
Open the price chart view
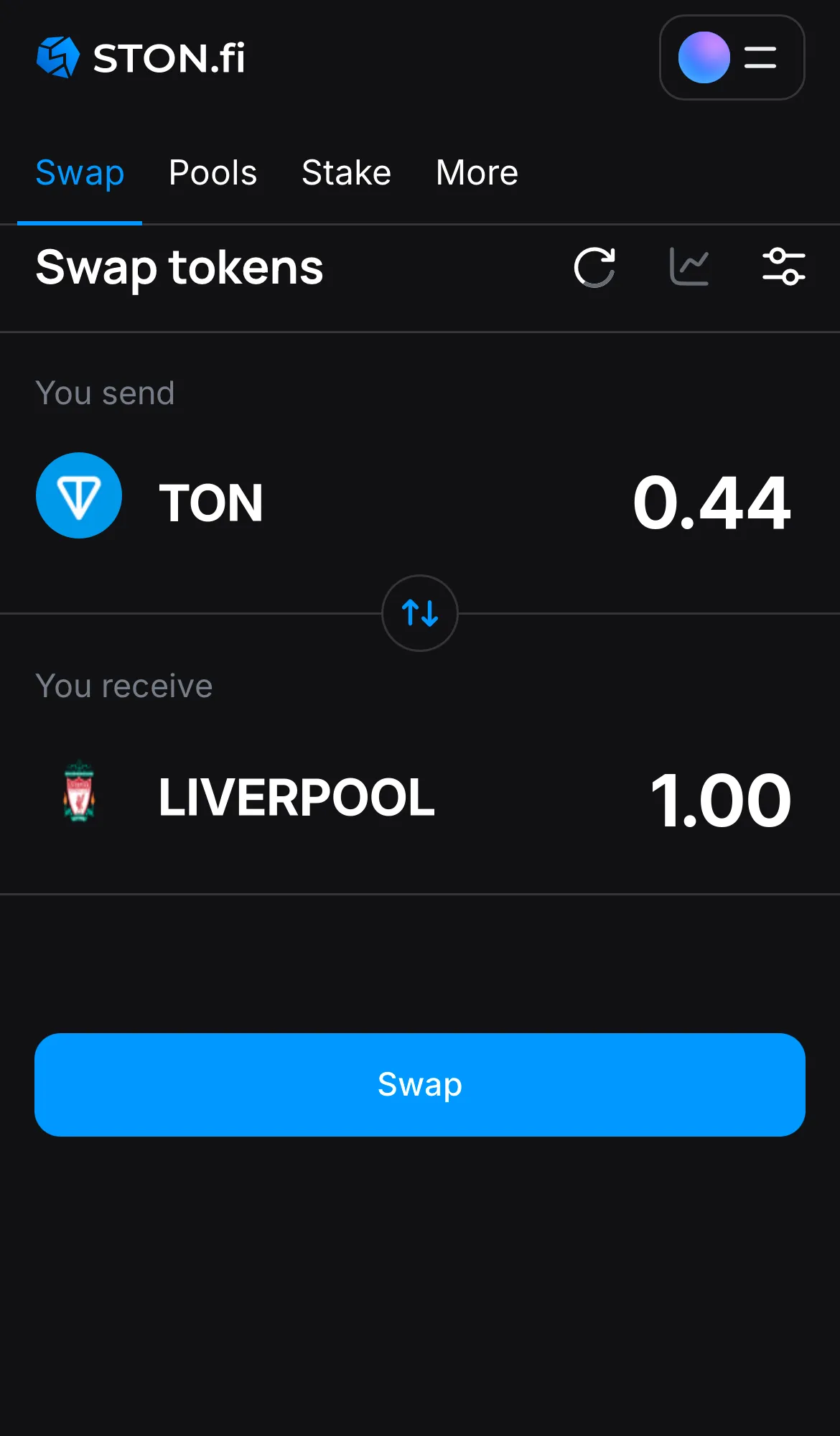click(x=689, y=268)
